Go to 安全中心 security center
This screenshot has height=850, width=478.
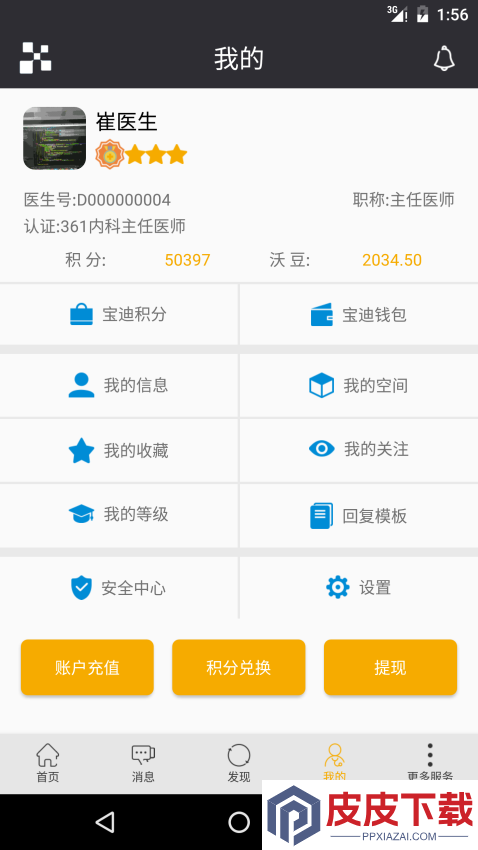coord(119,588)
